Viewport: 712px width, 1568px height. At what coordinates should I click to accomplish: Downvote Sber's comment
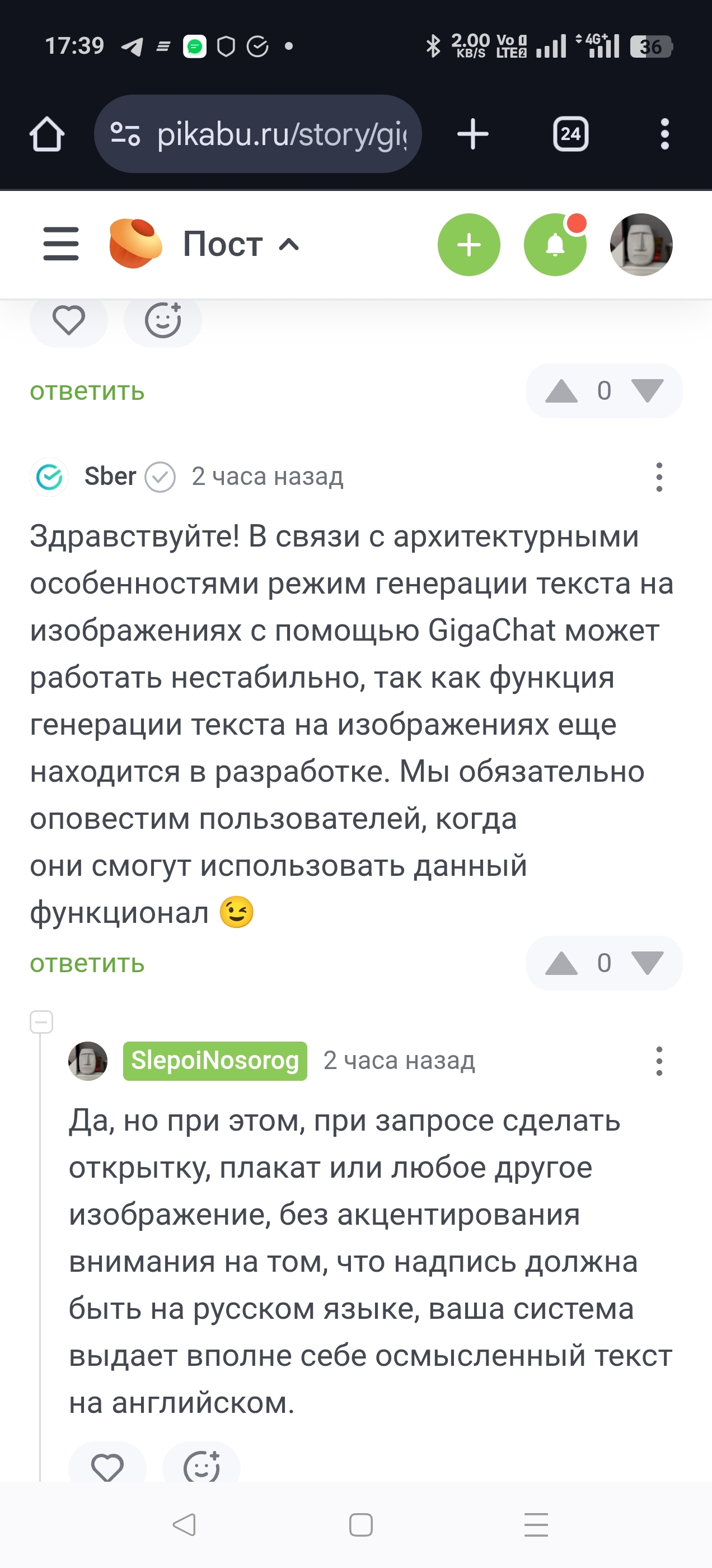(x=647, y=964)
